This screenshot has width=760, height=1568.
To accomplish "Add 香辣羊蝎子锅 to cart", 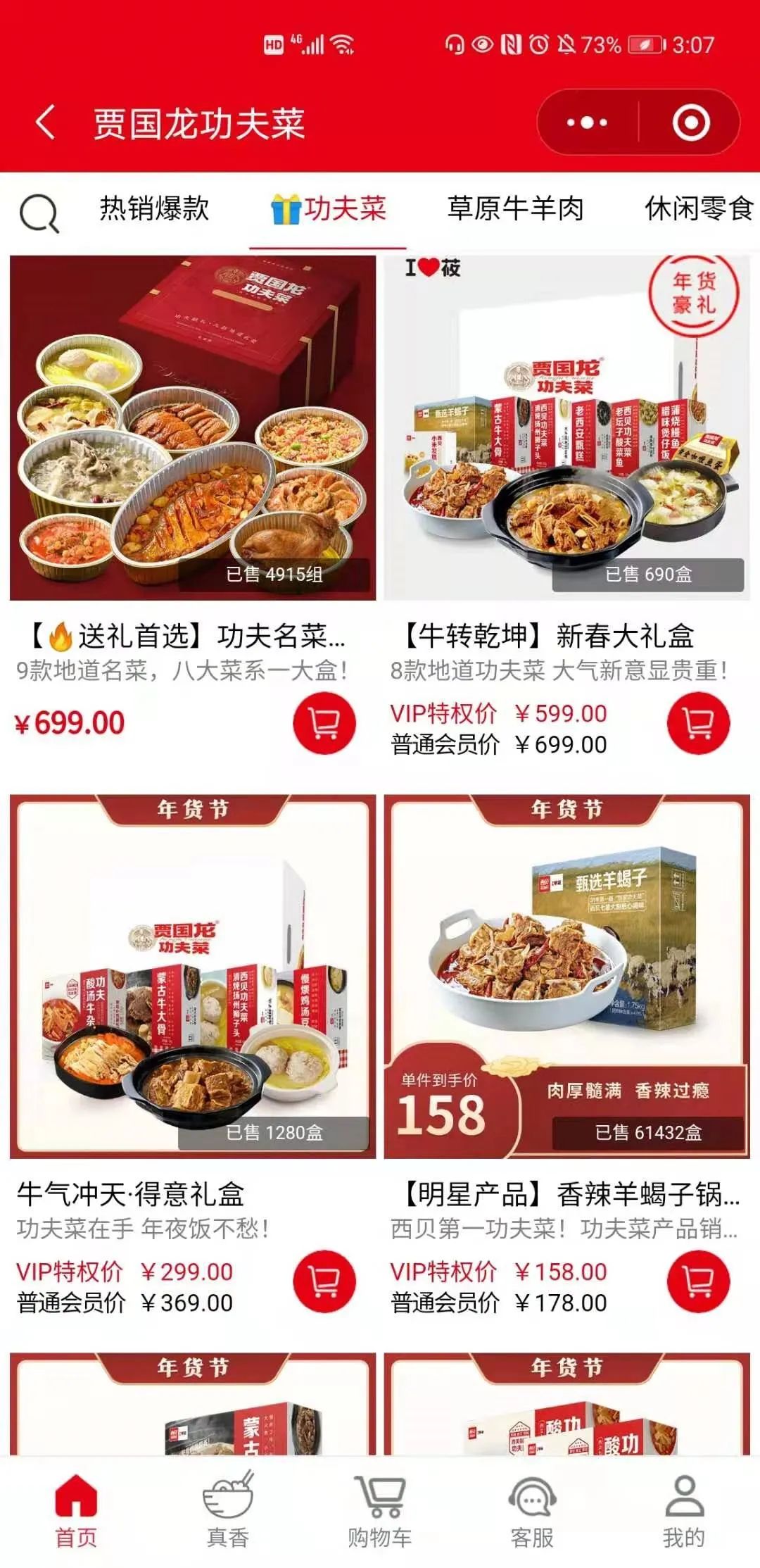I will coord(698,1281).
